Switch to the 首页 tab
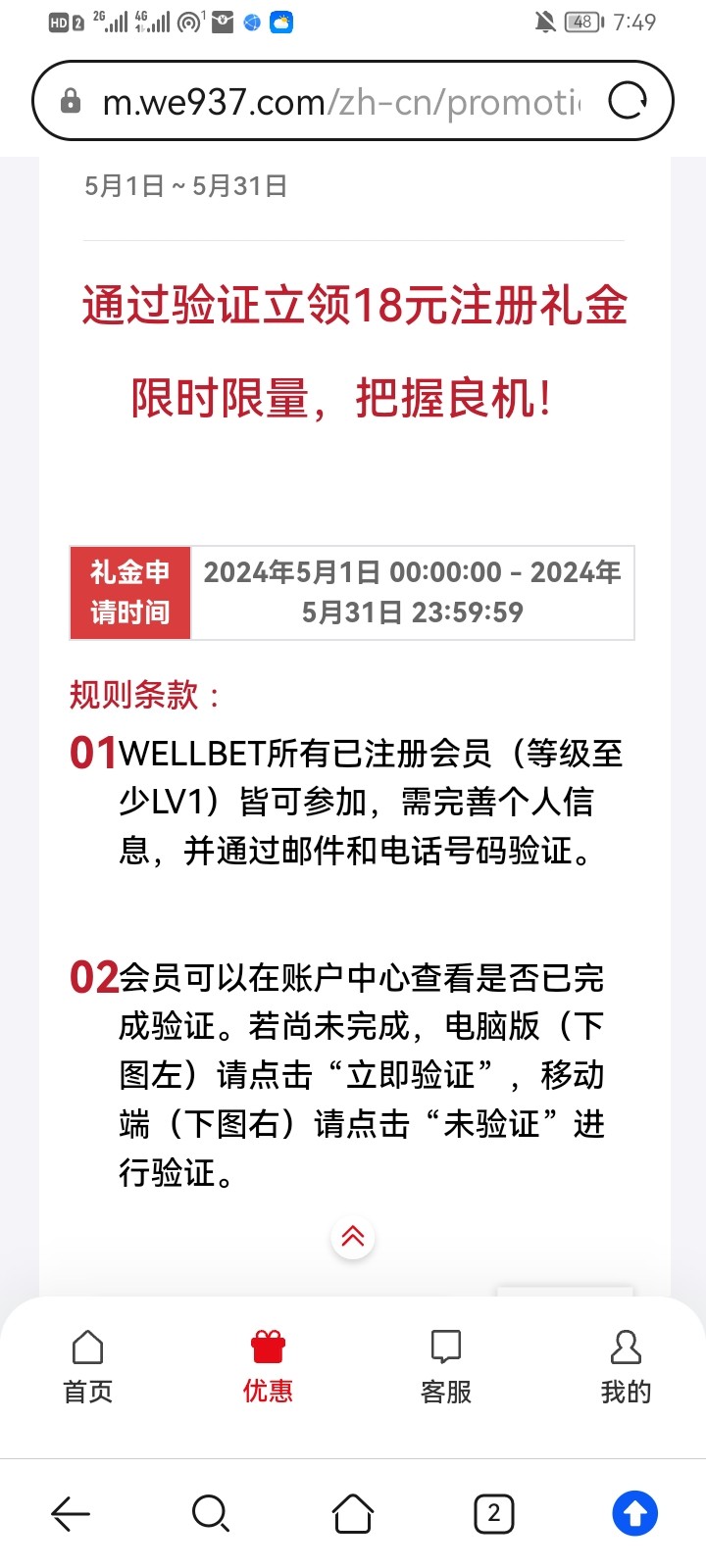The width and height of the screenshot is (706, 1568). [88, 1366]
